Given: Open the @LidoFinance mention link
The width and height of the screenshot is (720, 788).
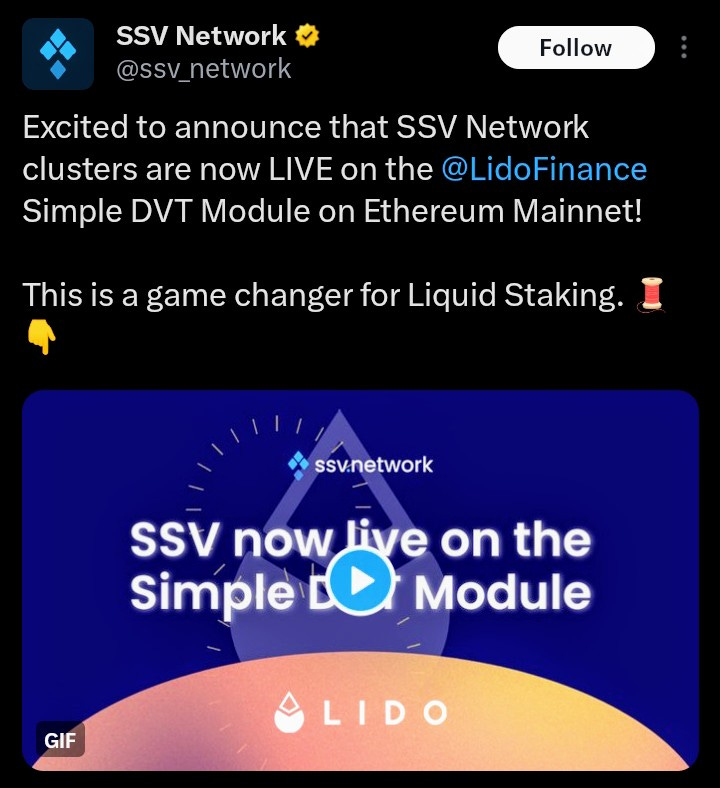Looking at the screenshot, I should coord(544,168).
